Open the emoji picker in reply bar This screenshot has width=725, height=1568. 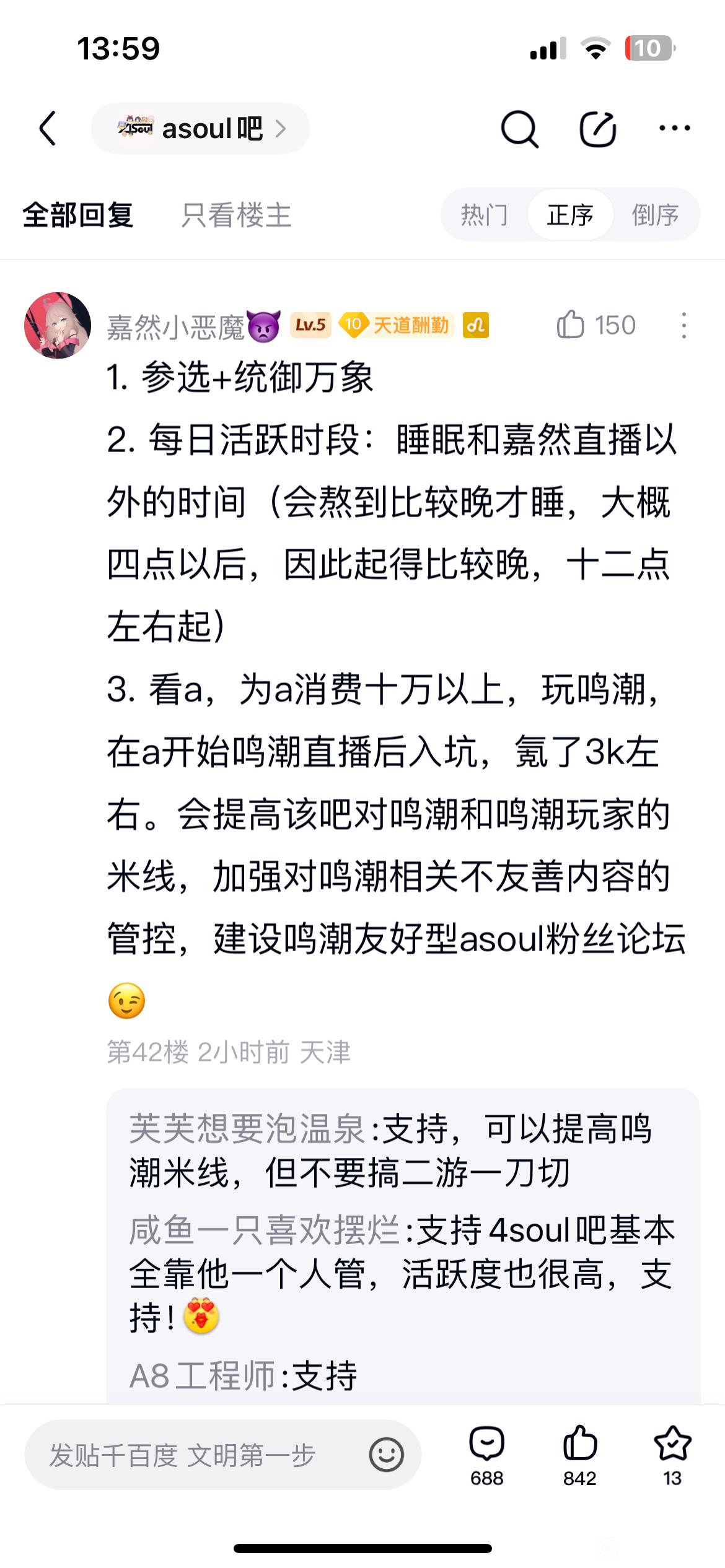[387, 1455]
